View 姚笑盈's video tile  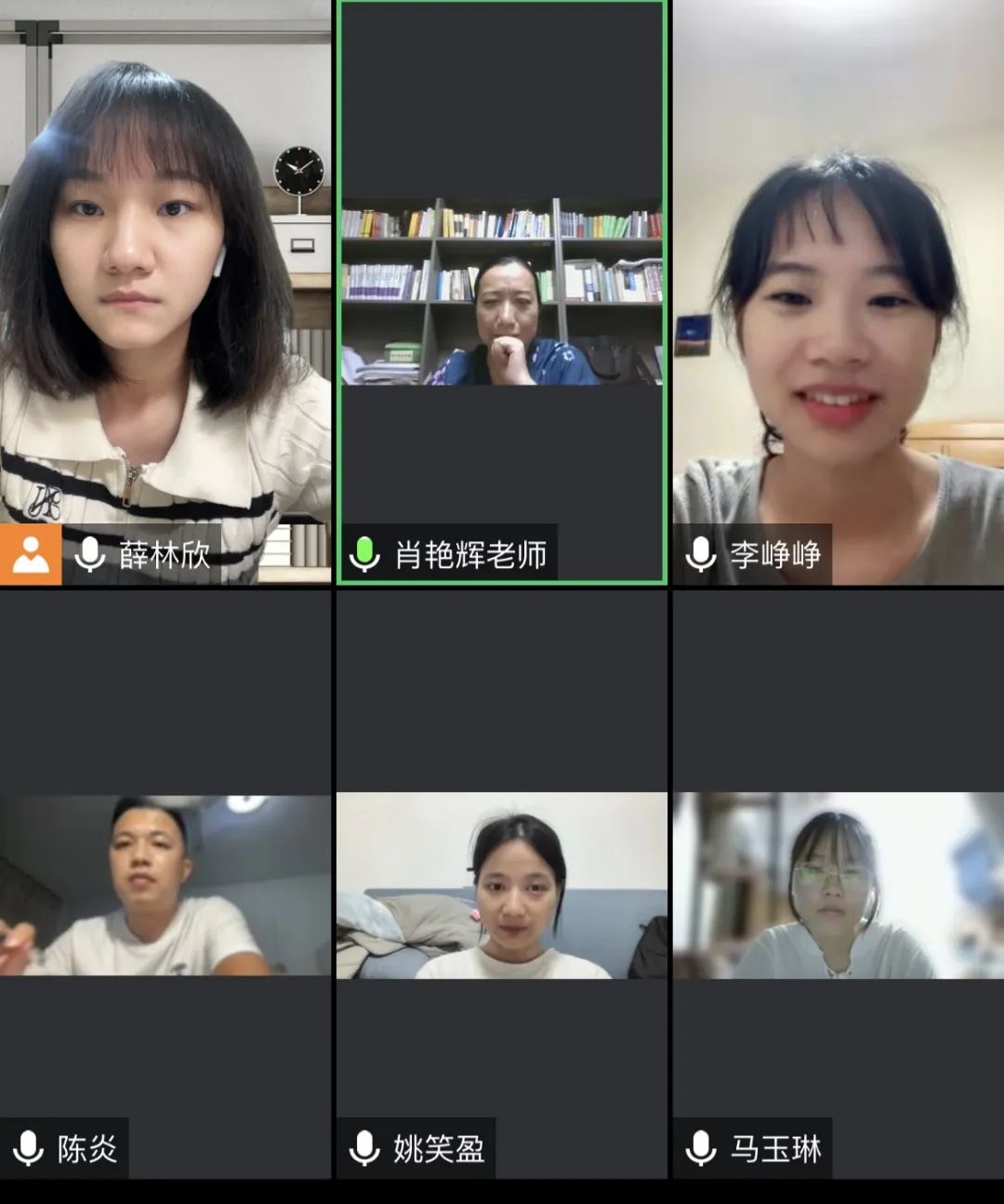tap(502, 883)
